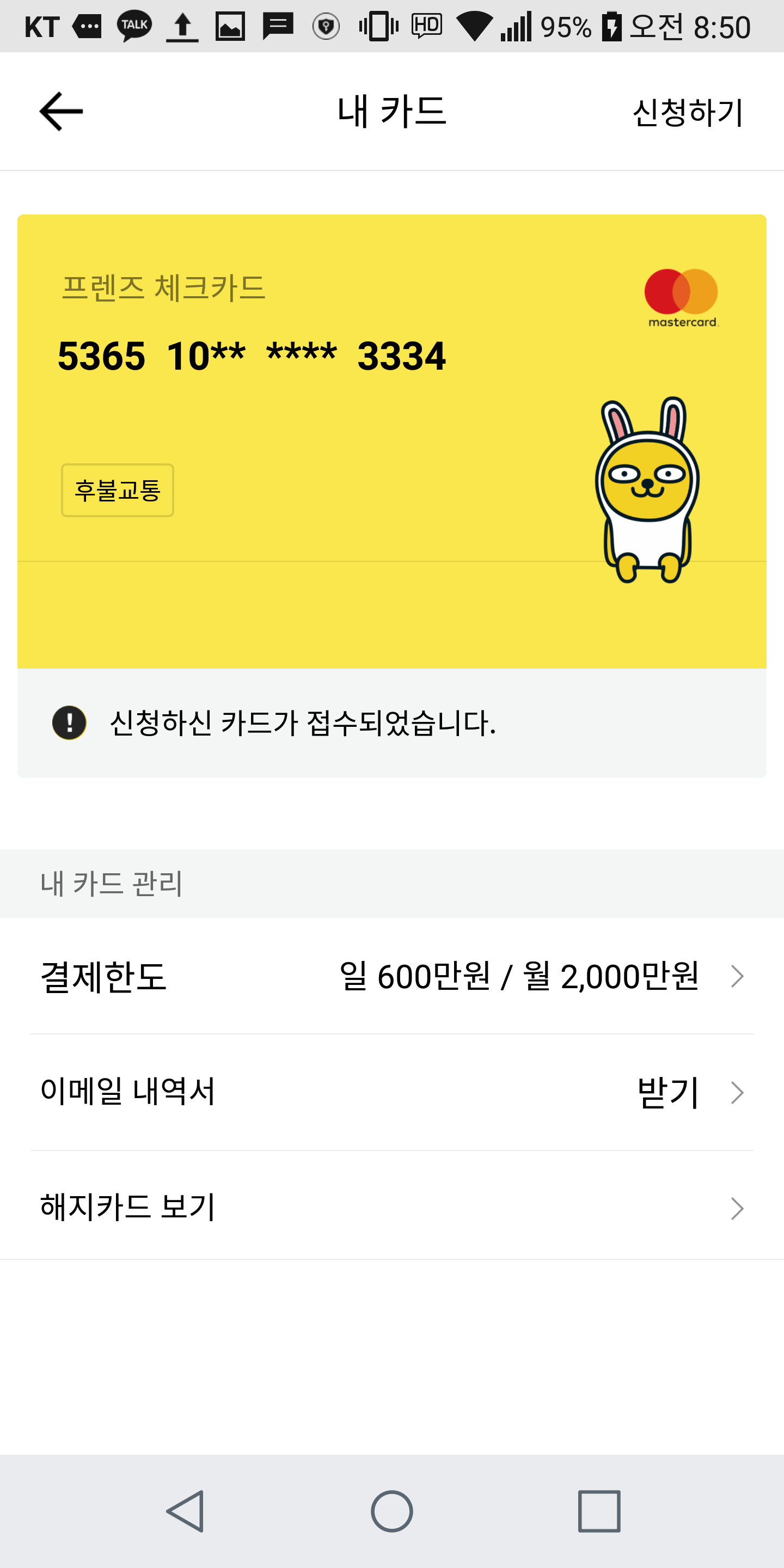Viewport: 784px width, 1568px height.
Task: Open the system recent apps view
Action: tap(599, 1511)
